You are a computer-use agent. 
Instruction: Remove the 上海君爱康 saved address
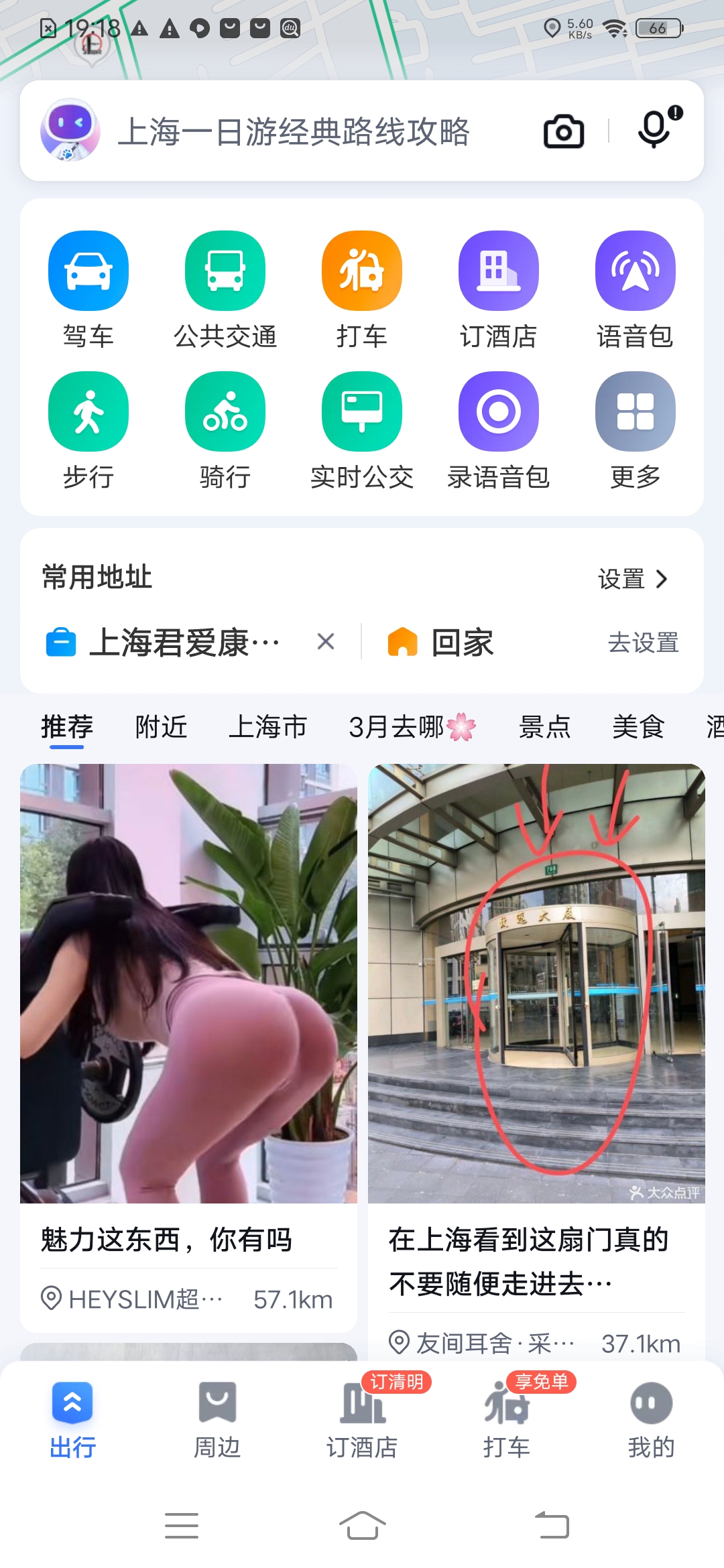pos(326,642)
